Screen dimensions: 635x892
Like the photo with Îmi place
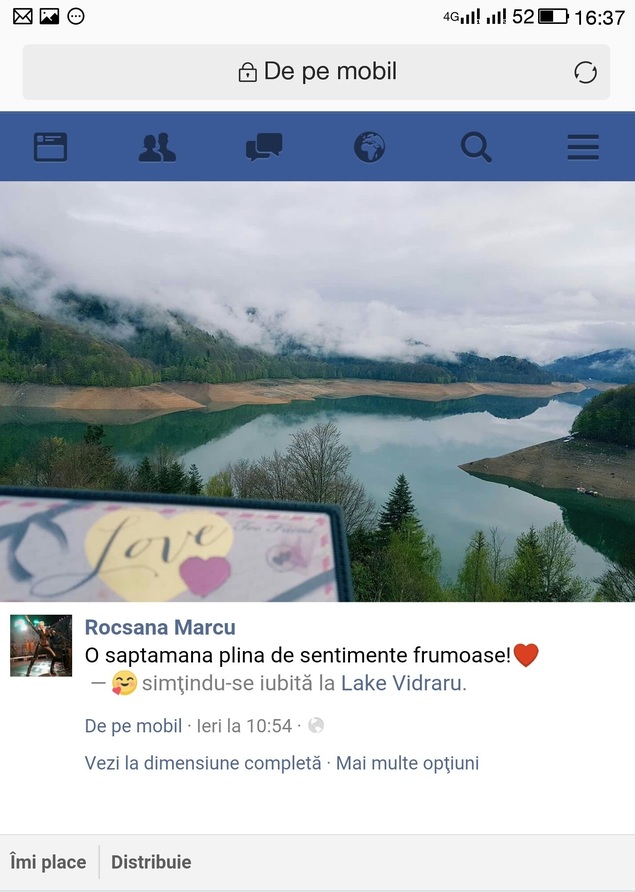48,862
